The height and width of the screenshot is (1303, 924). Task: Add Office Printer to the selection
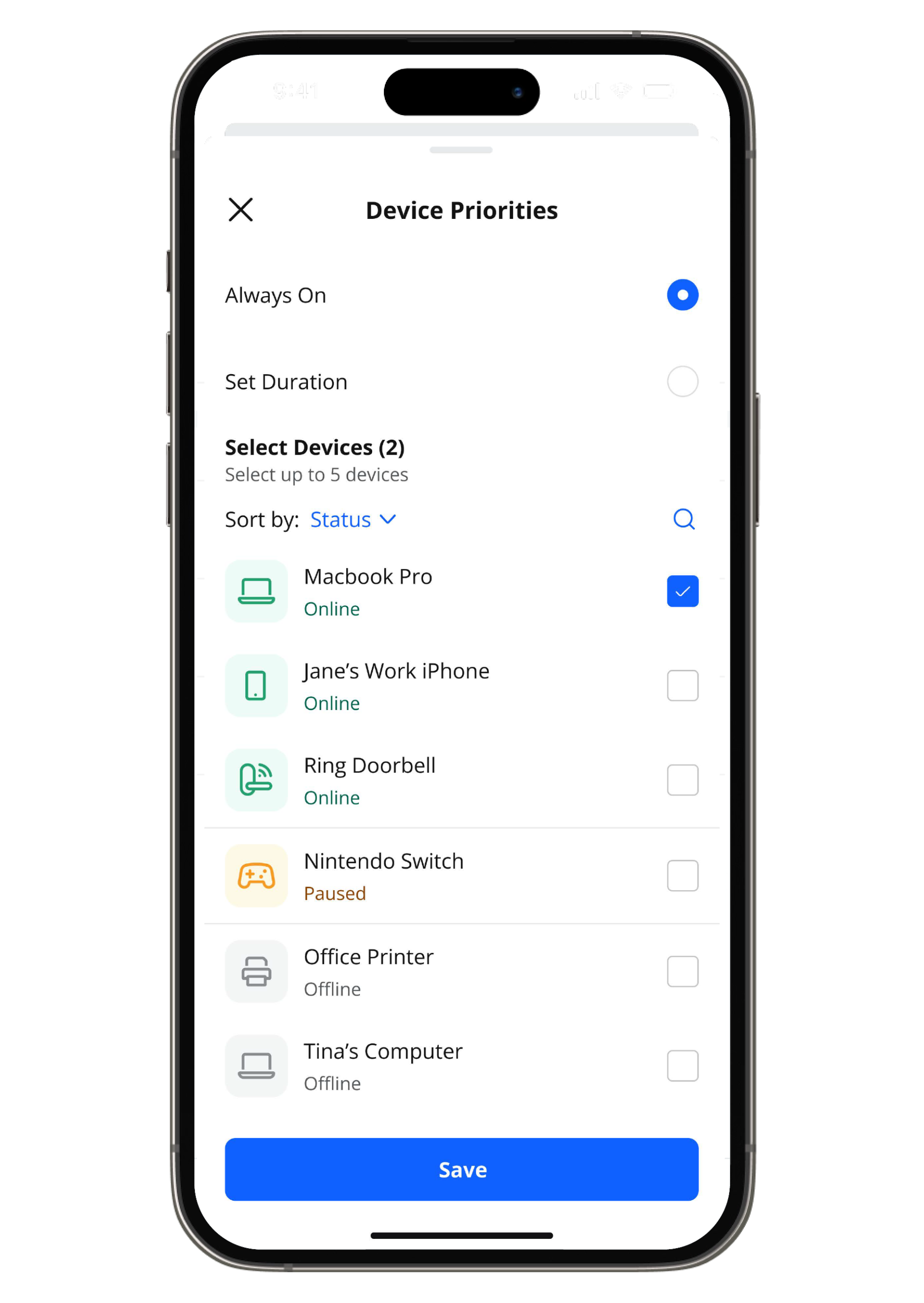pos(682,972)
